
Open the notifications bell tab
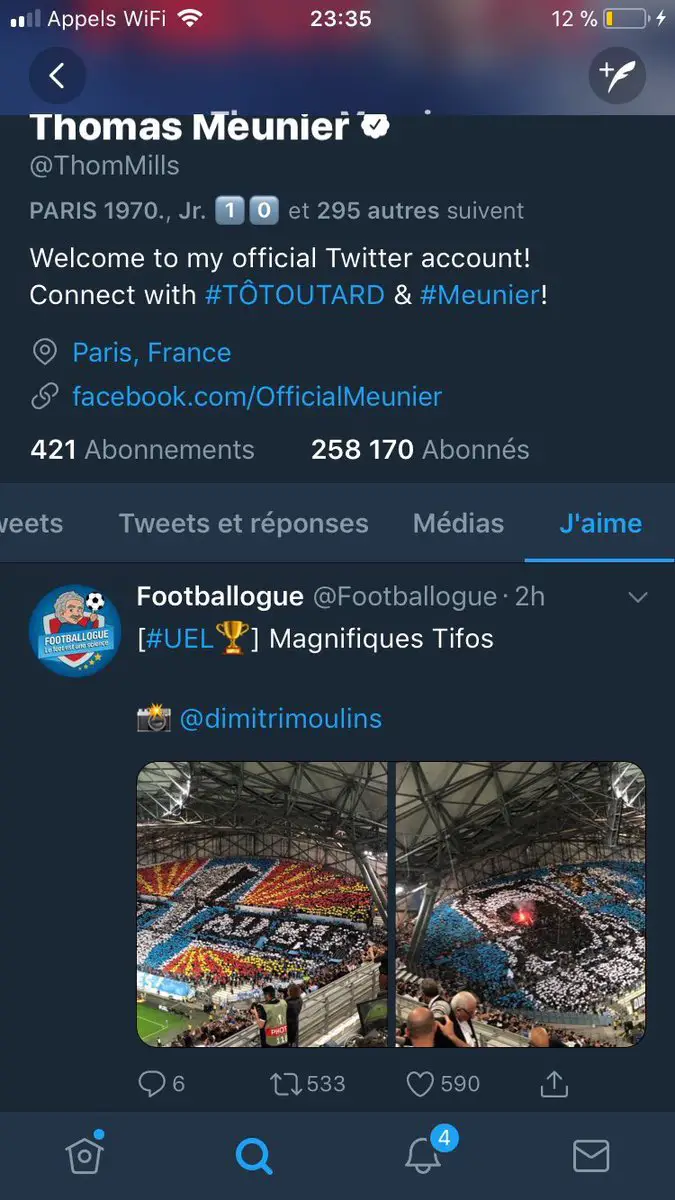tap(423, 1156)
